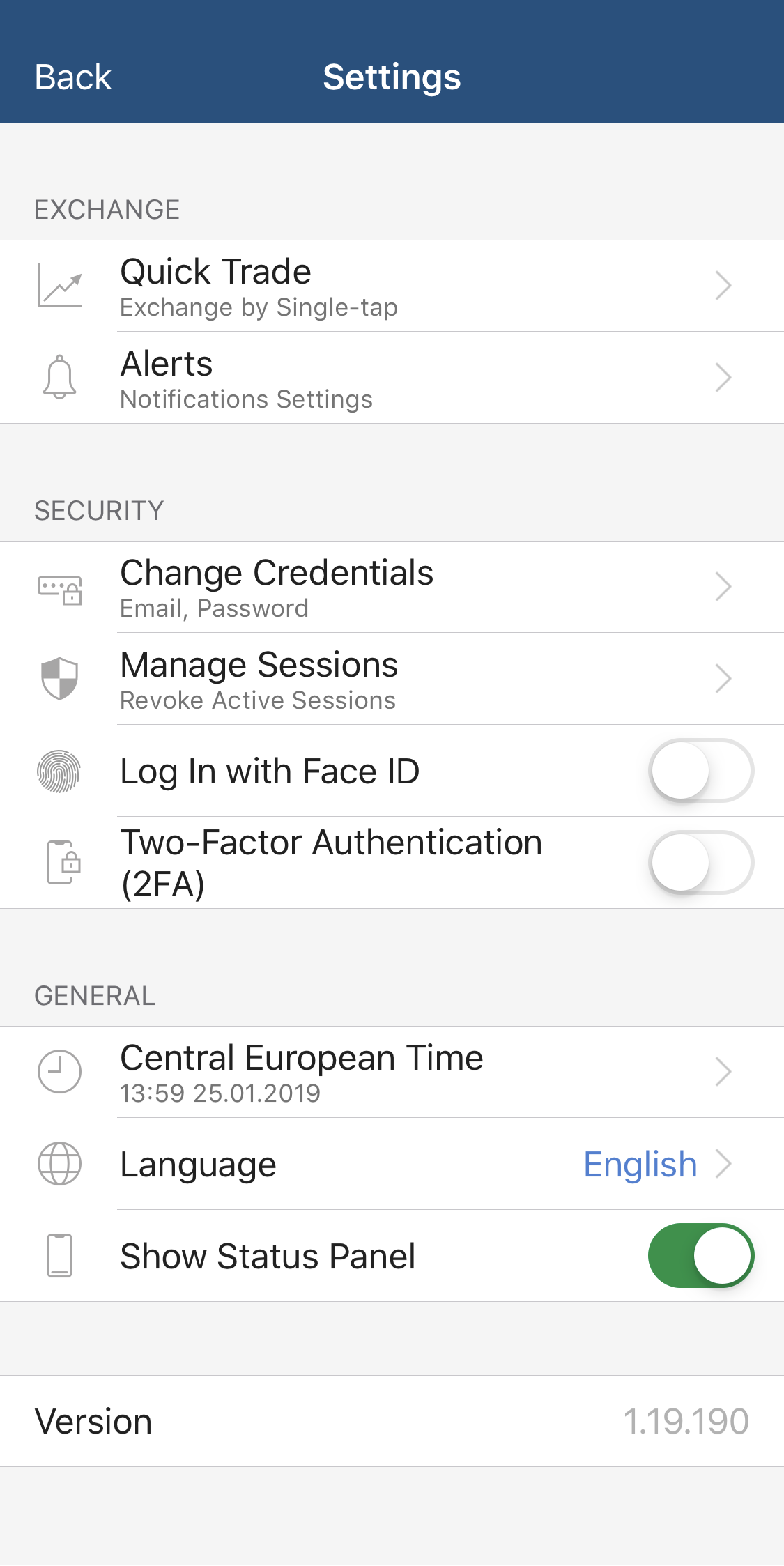Go back from Settings
The height and width of the screenshot is (1566, 784).
click(73, 77)
